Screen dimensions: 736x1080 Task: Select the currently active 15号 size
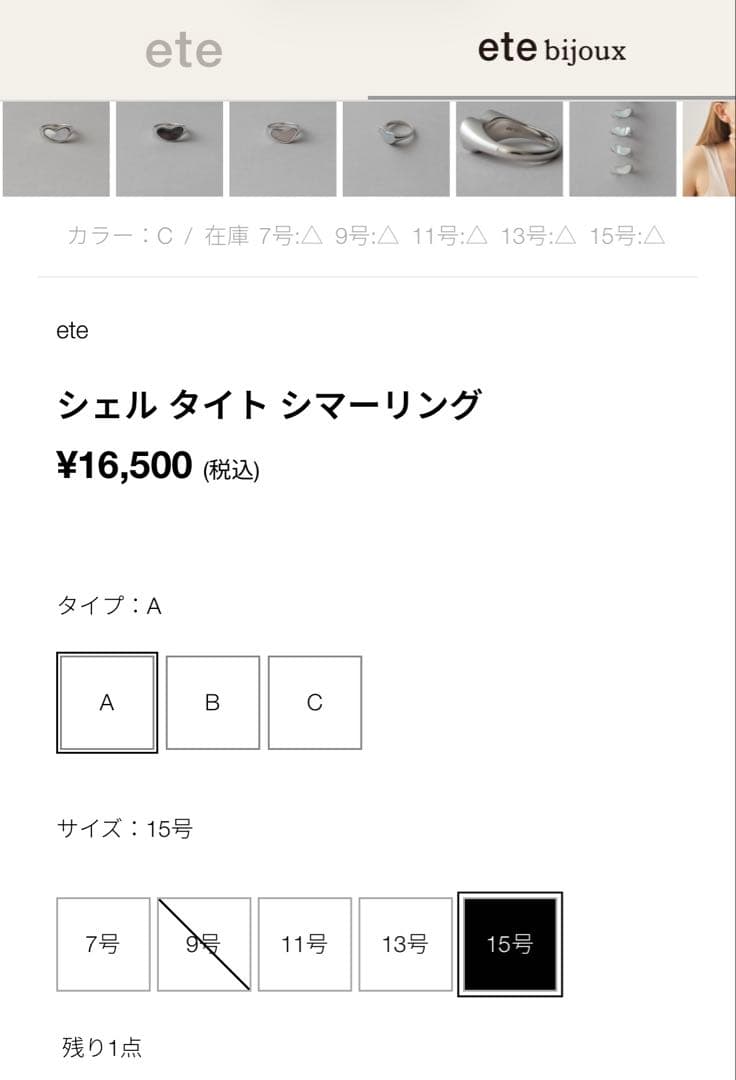[511, 943]
